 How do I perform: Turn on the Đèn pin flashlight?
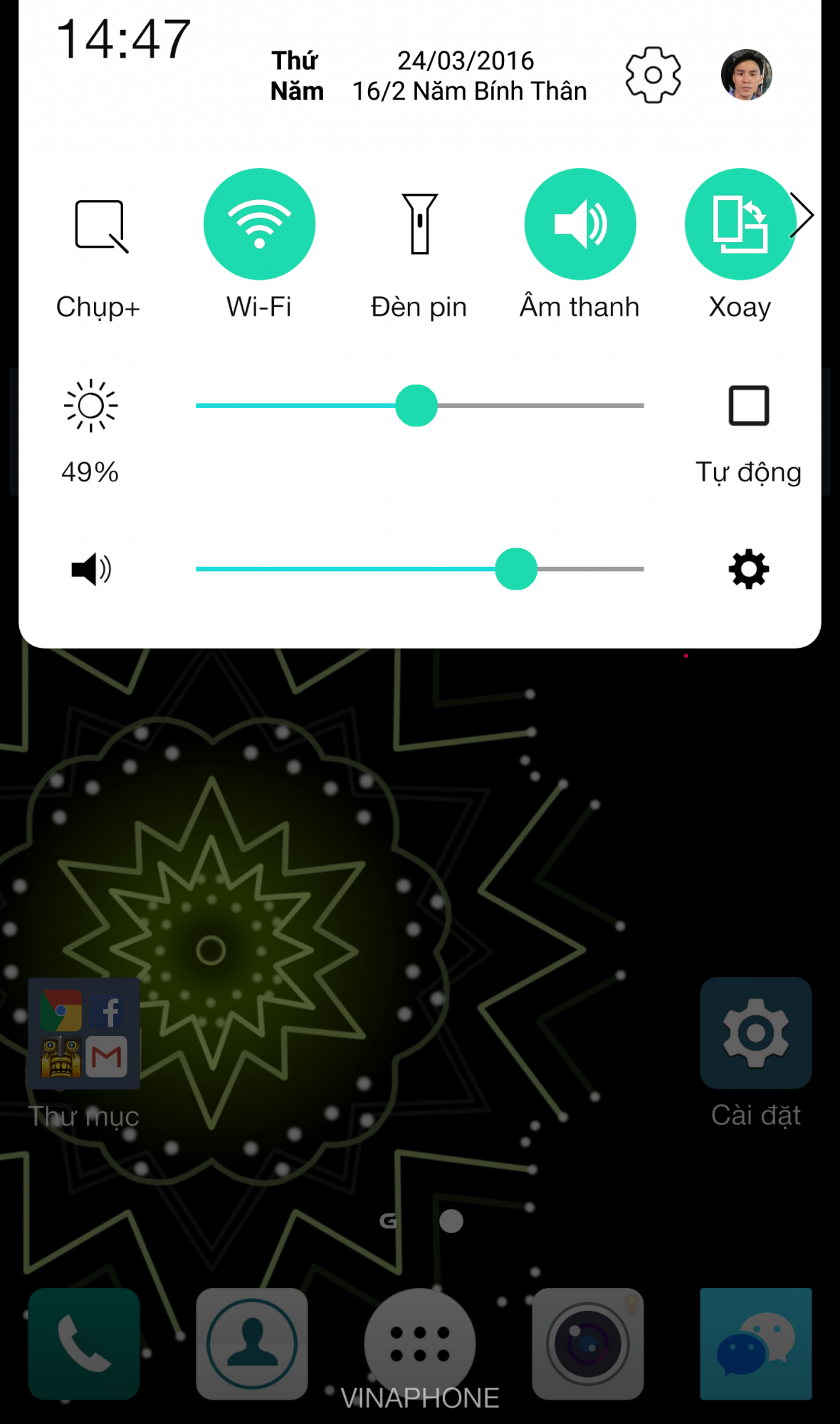point(420,224)
